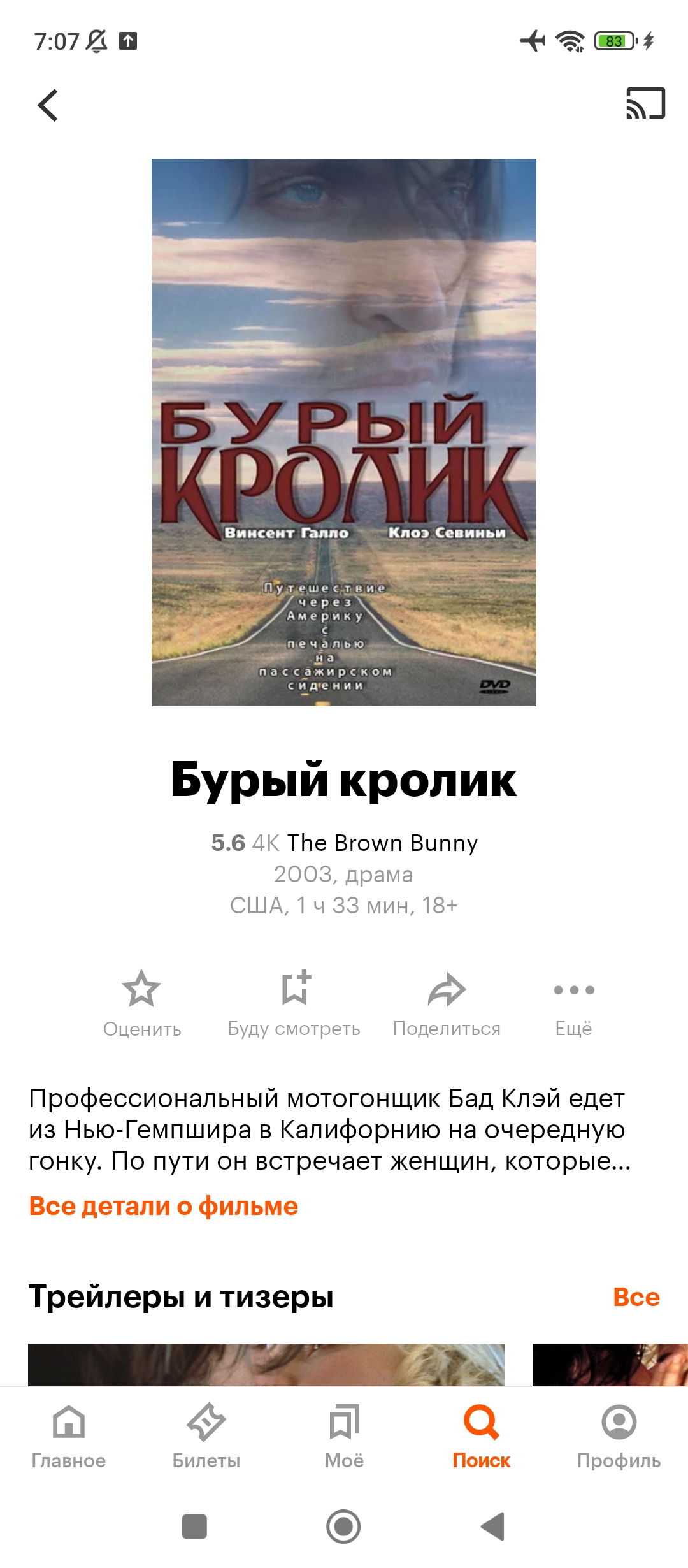
Task: Open the Ещё more options menu
Action: click(574, 1004)
